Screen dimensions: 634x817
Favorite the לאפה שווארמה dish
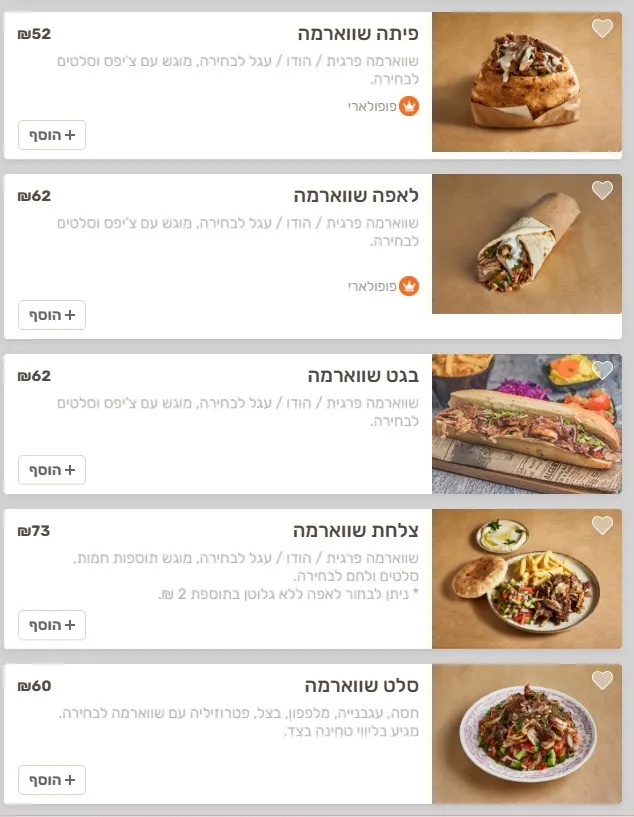pos(602,190)
